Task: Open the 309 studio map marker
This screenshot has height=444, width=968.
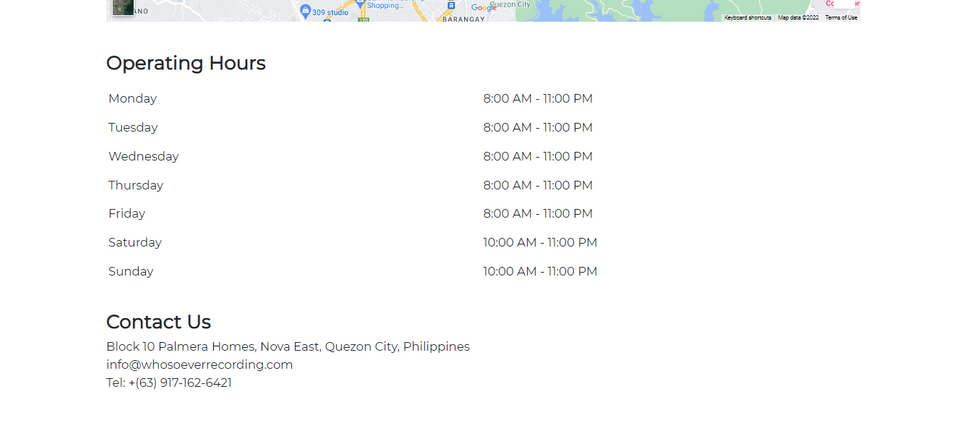Action: click(306, 11)
